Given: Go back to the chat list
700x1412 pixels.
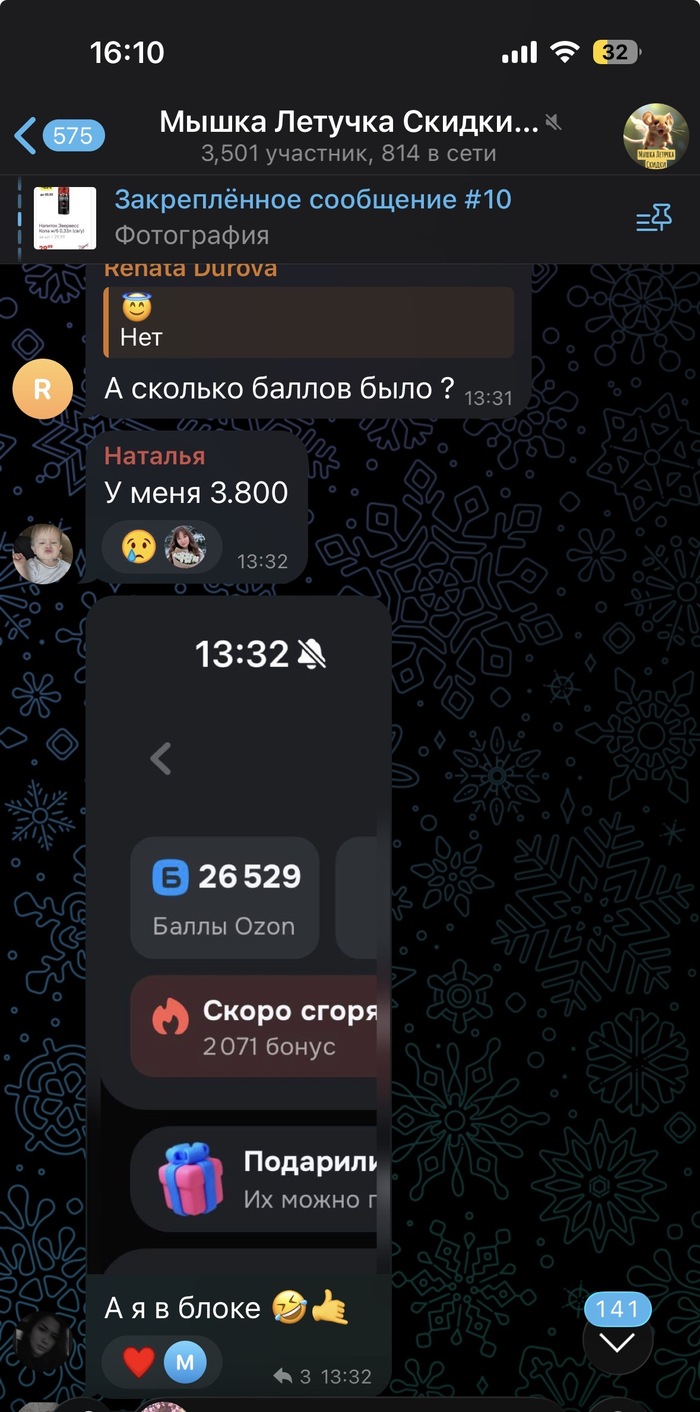Looking at the screenshot, I should tap(58, 134).
